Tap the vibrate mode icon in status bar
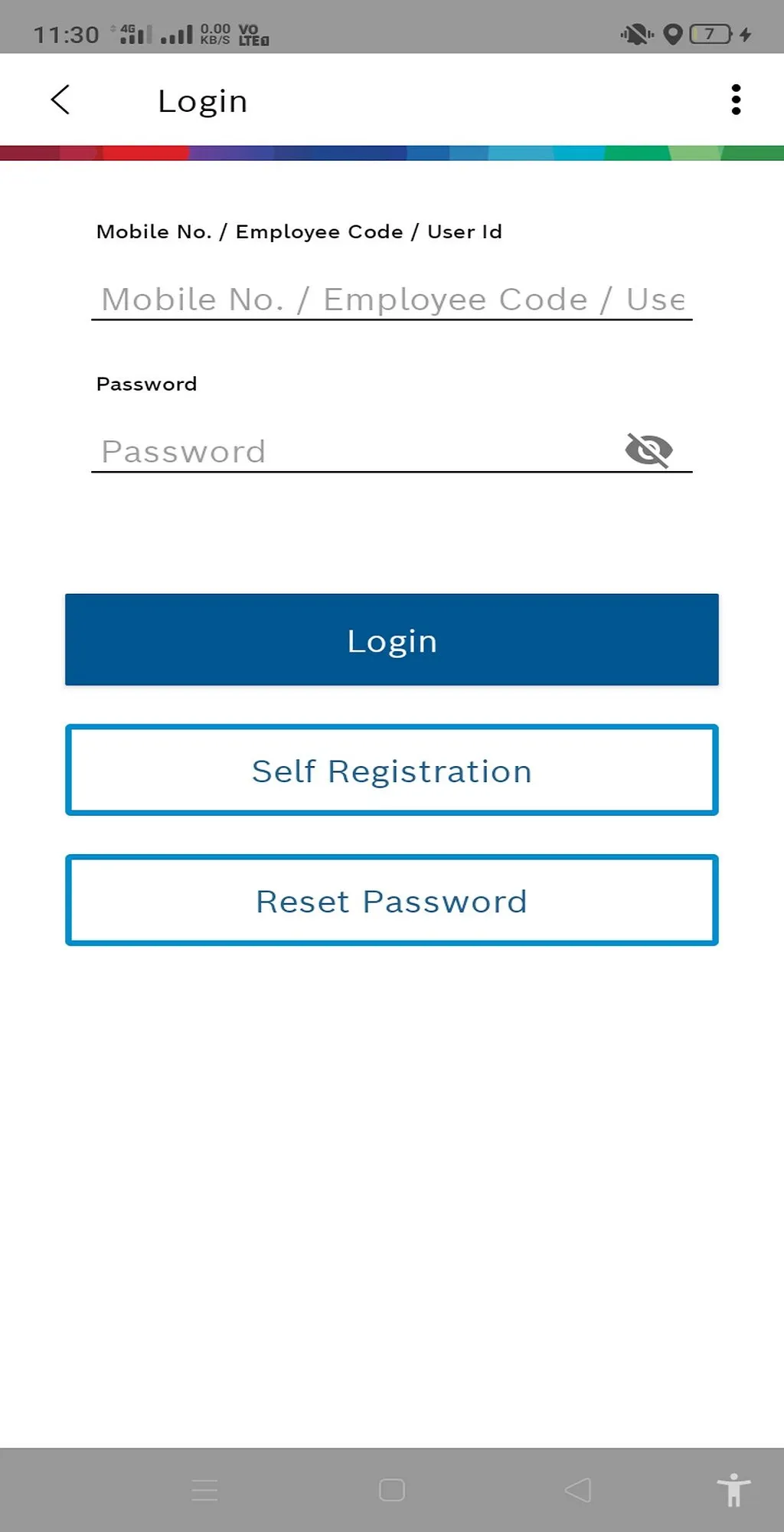This screenshot has height=1532, width=784. click(637, 34)
